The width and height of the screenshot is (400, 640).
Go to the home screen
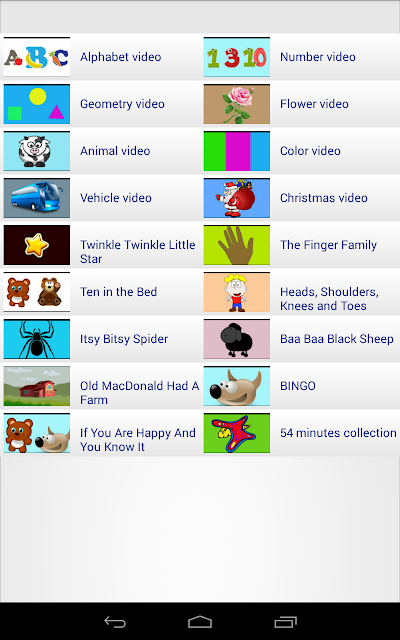200,622
